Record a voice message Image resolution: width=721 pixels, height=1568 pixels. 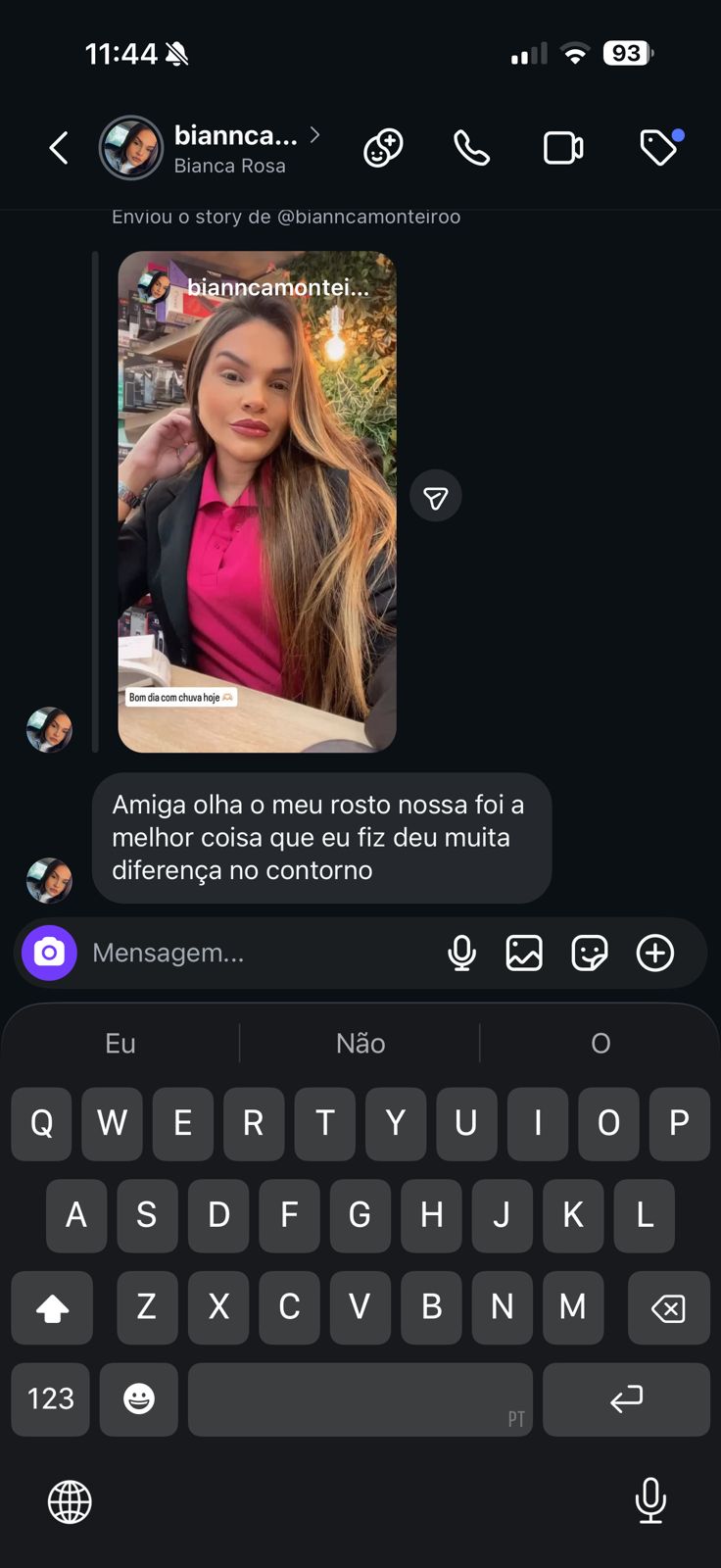pyautogui.click(x=461, y=953)
